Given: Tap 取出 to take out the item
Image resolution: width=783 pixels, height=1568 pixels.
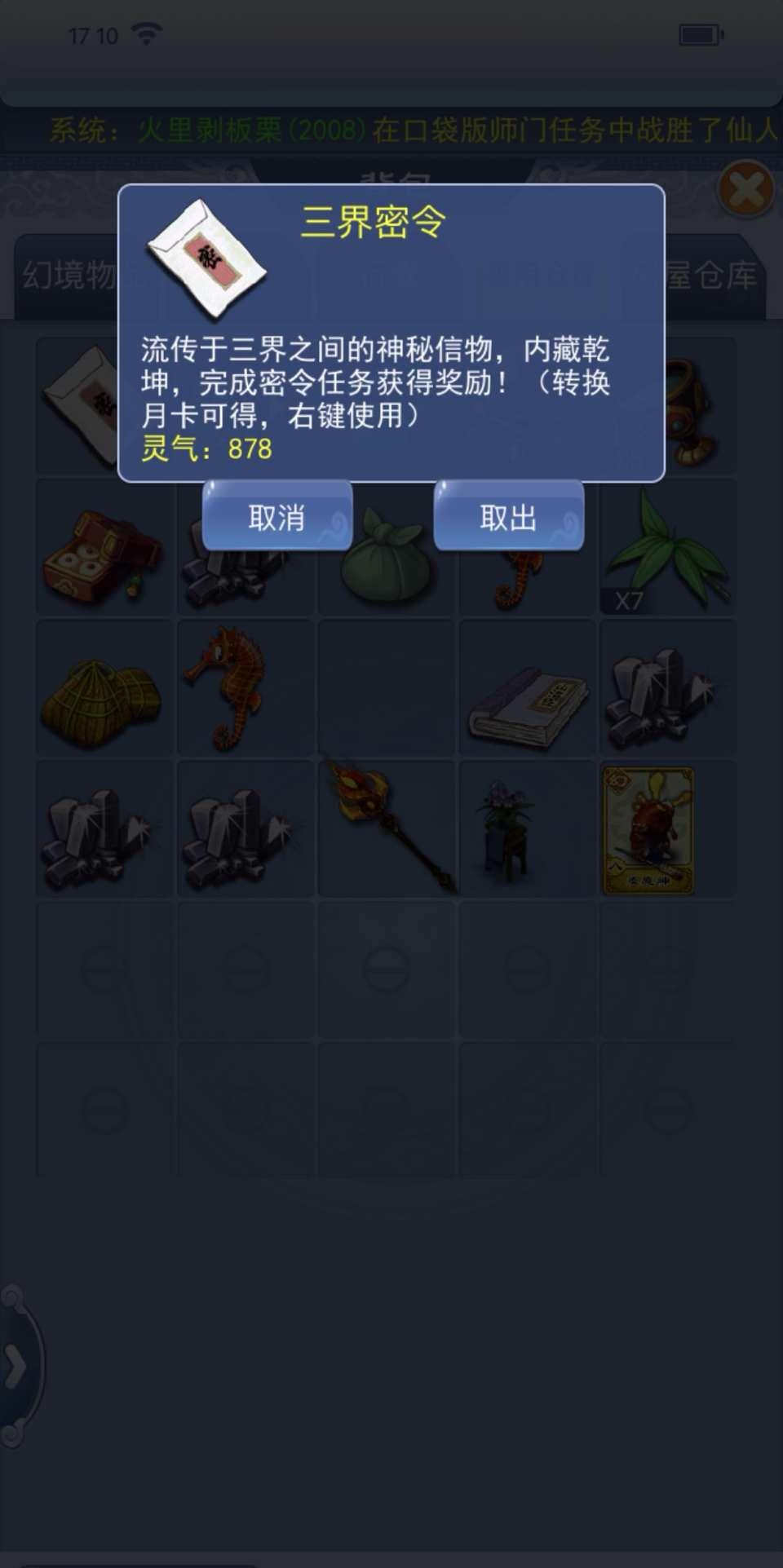Looking at the screenshot, I should pyautogui.click(x=508, y=516).
